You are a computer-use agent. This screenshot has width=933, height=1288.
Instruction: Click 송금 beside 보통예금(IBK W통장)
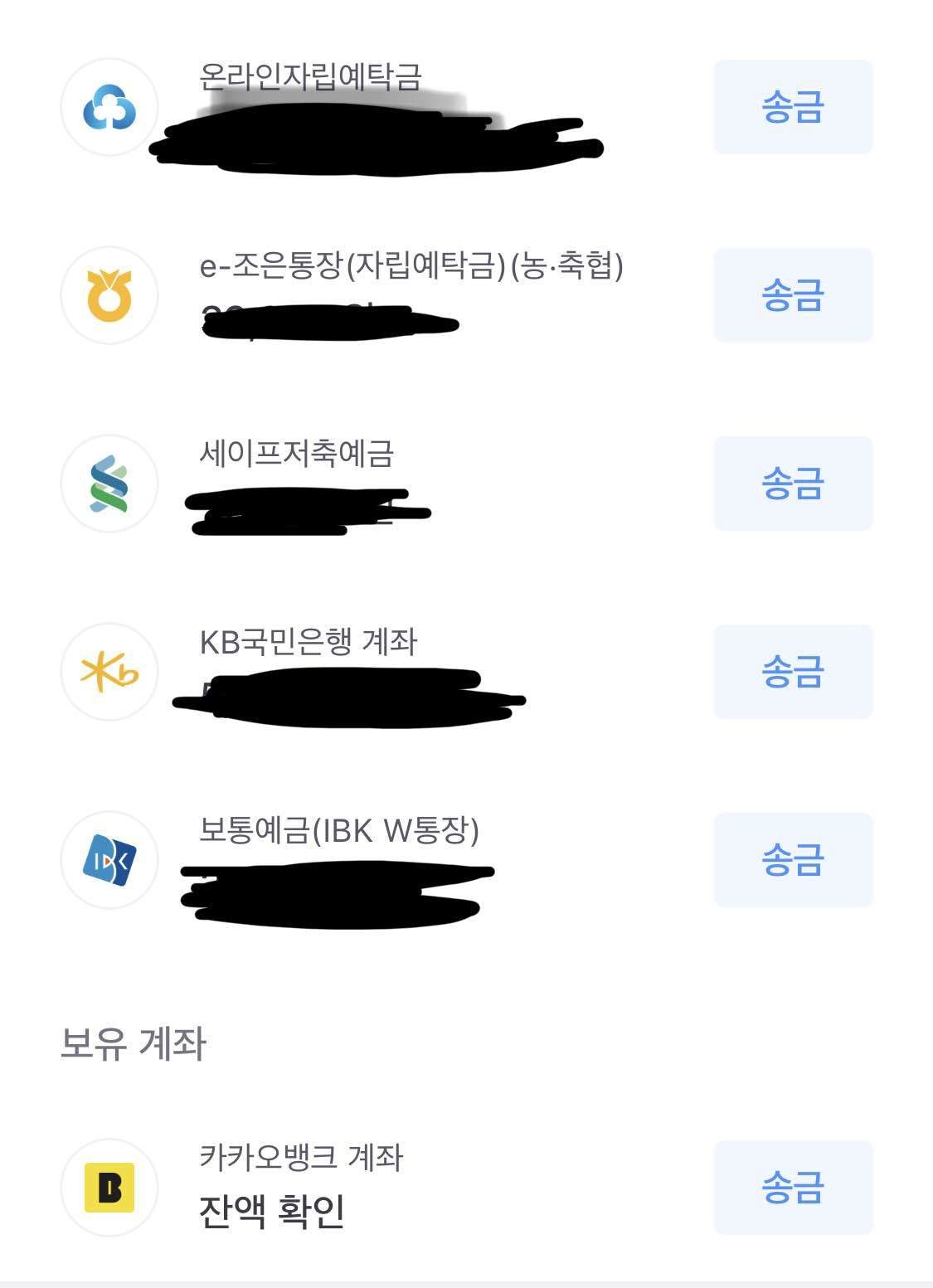(x=794, y=861)
